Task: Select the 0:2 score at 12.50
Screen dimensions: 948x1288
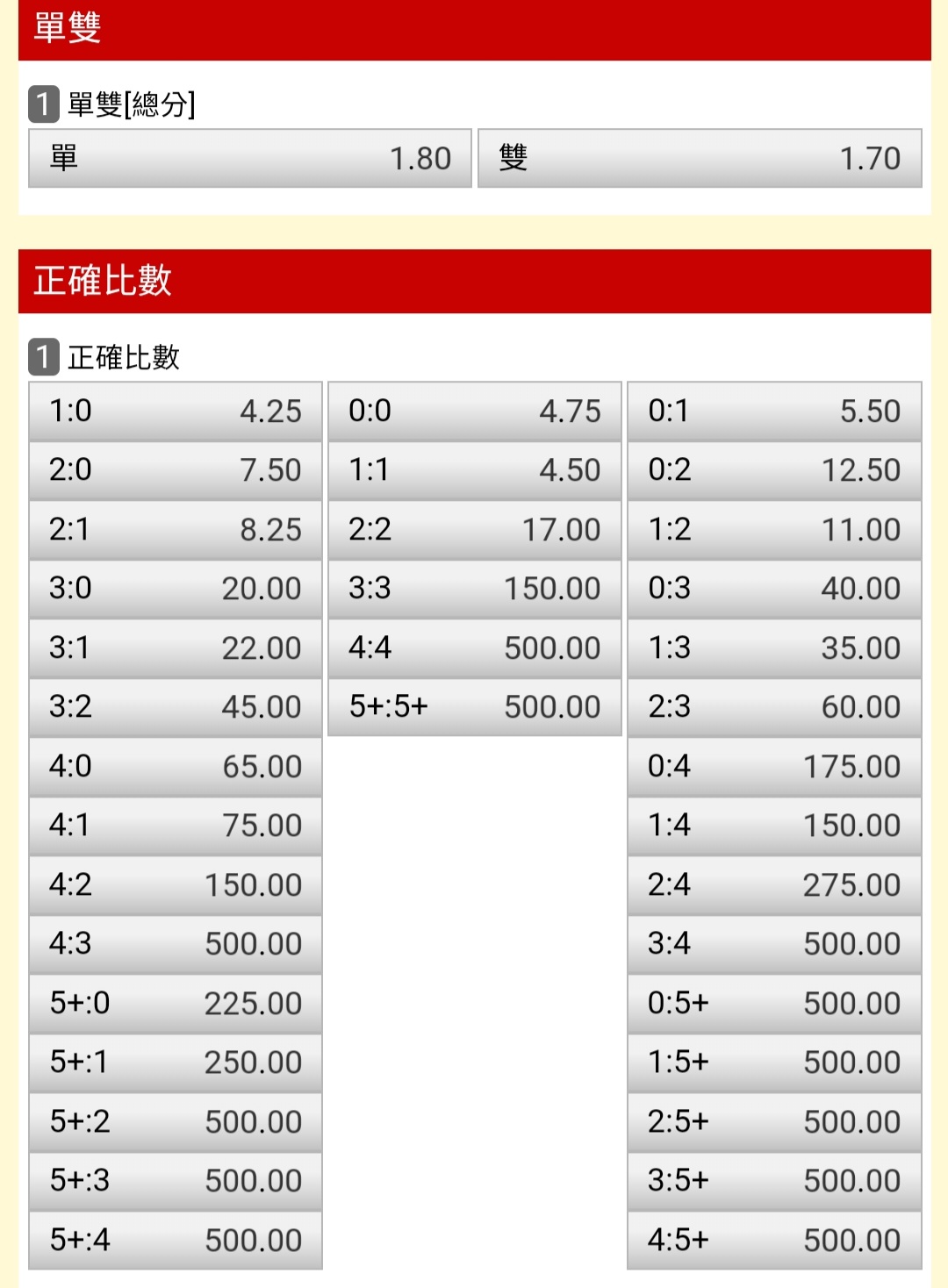Action: coord(774,470)
